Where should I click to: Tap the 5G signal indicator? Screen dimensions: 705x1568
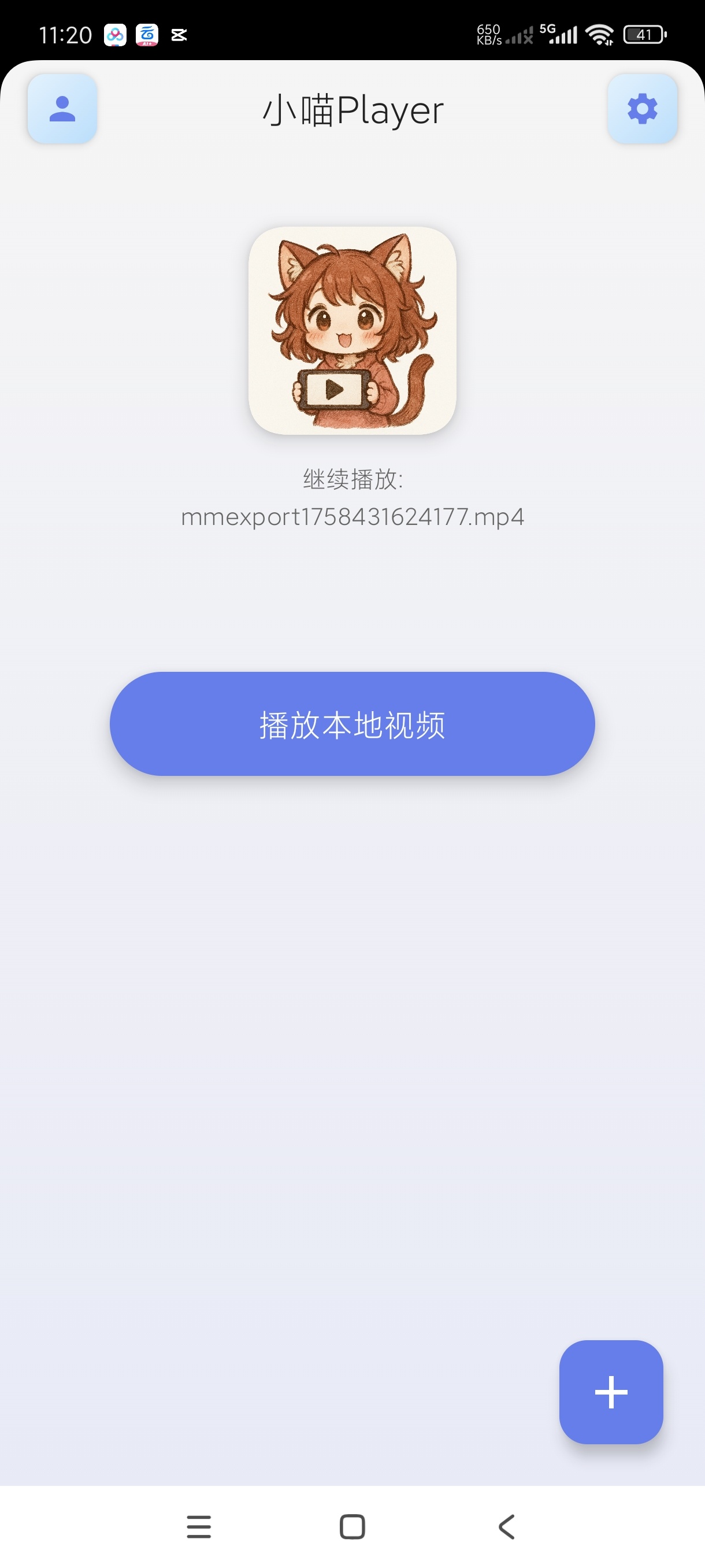pyautogui.click(x=560, y=35)
